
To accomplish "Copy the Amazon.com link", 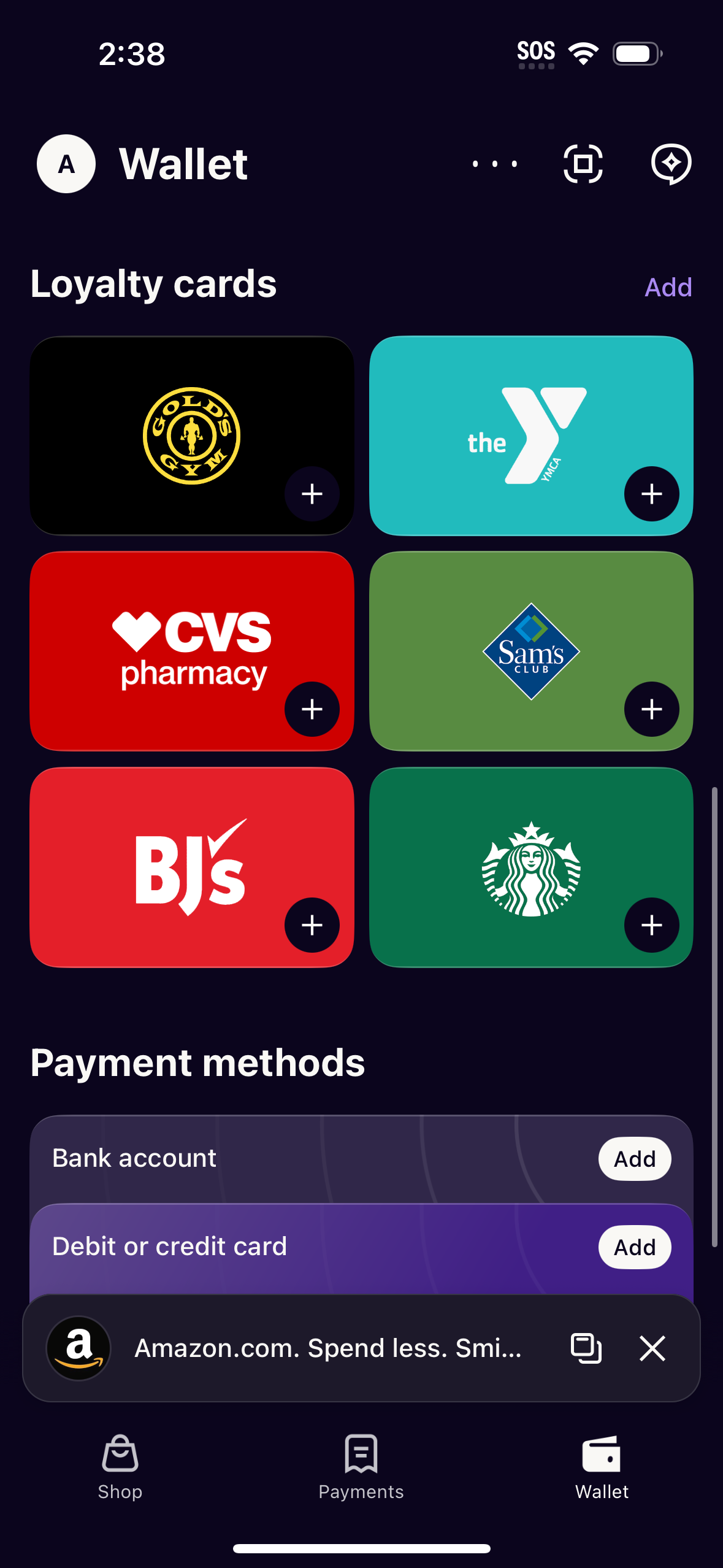I will 586,1349.
